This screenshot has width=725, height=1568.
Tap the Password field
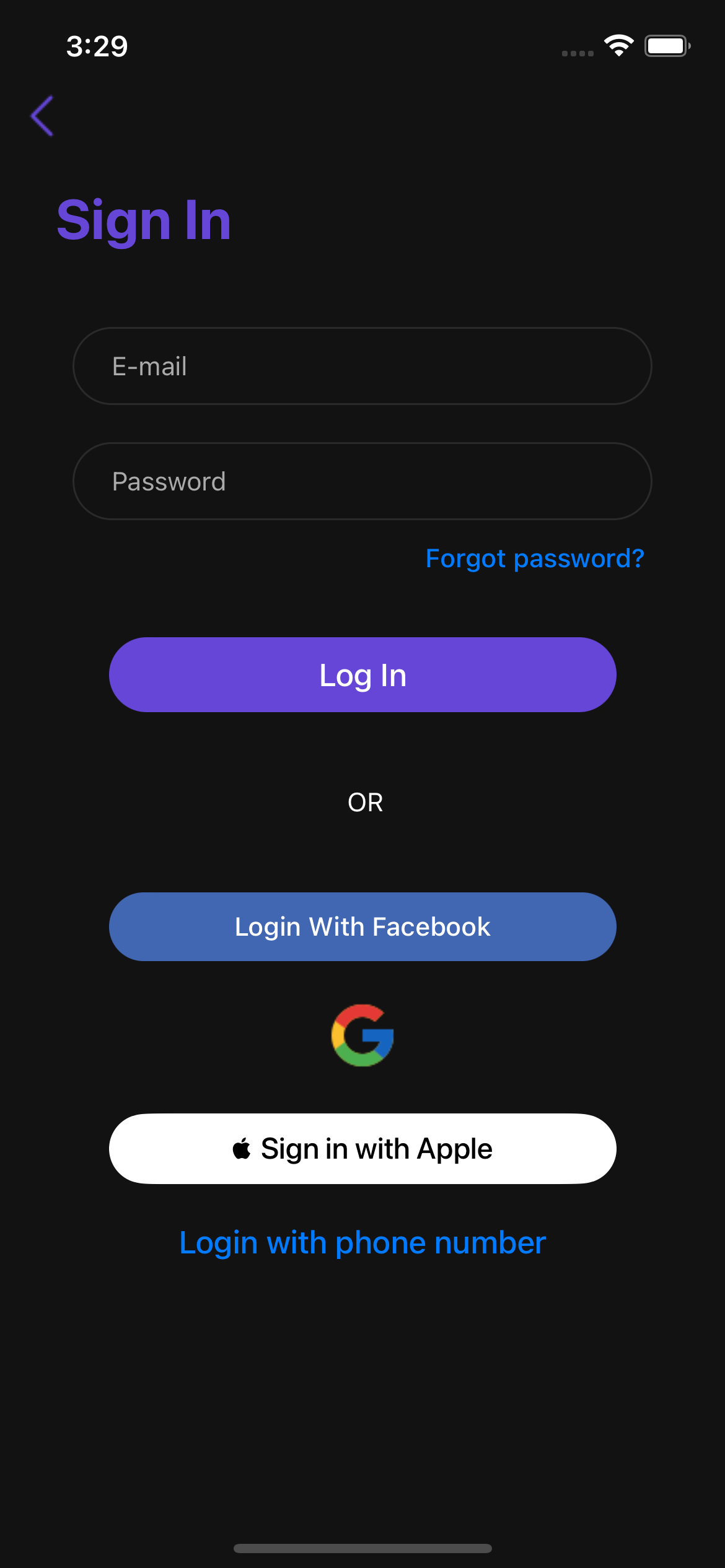point(362,481)
